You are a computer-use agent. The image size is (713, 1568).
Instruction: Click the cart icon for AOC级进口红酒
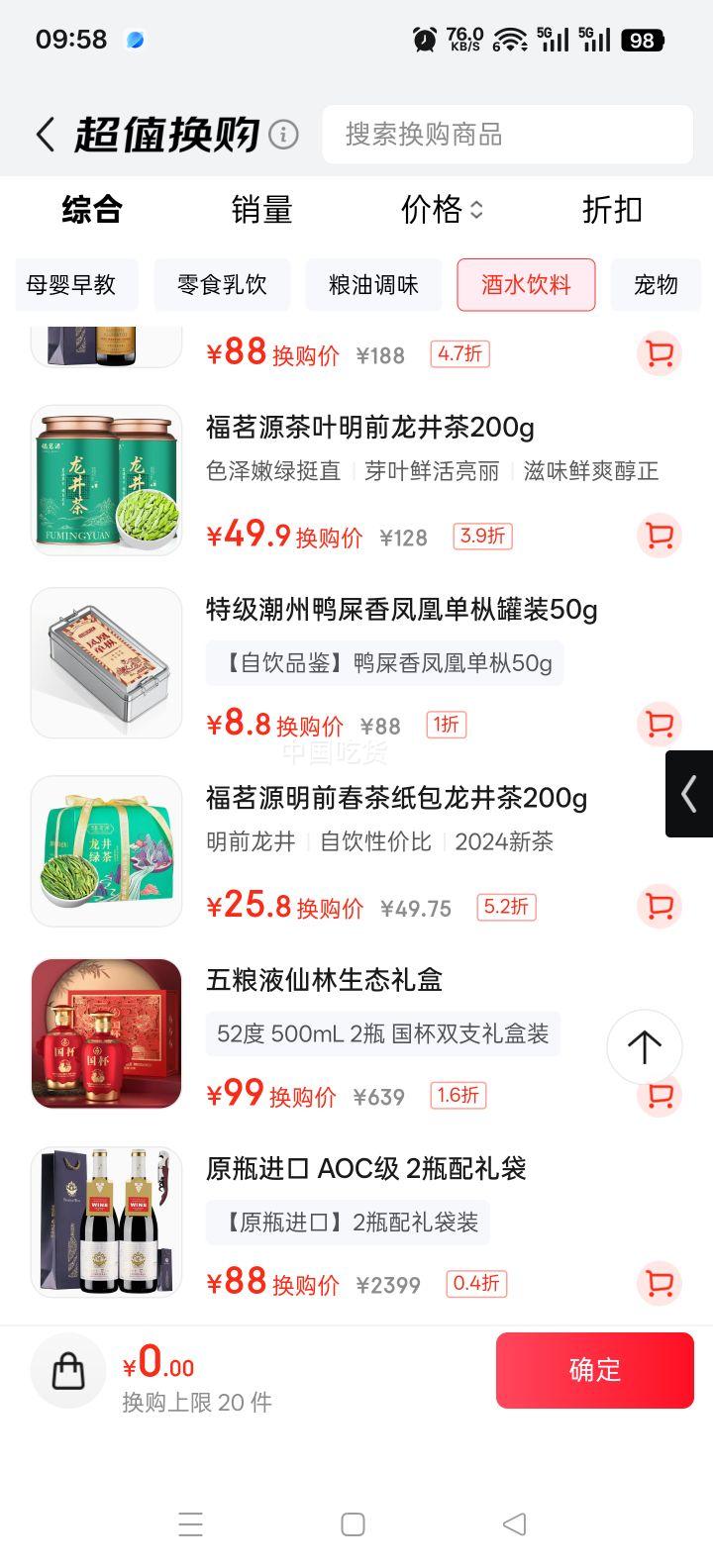point(658,1284)
